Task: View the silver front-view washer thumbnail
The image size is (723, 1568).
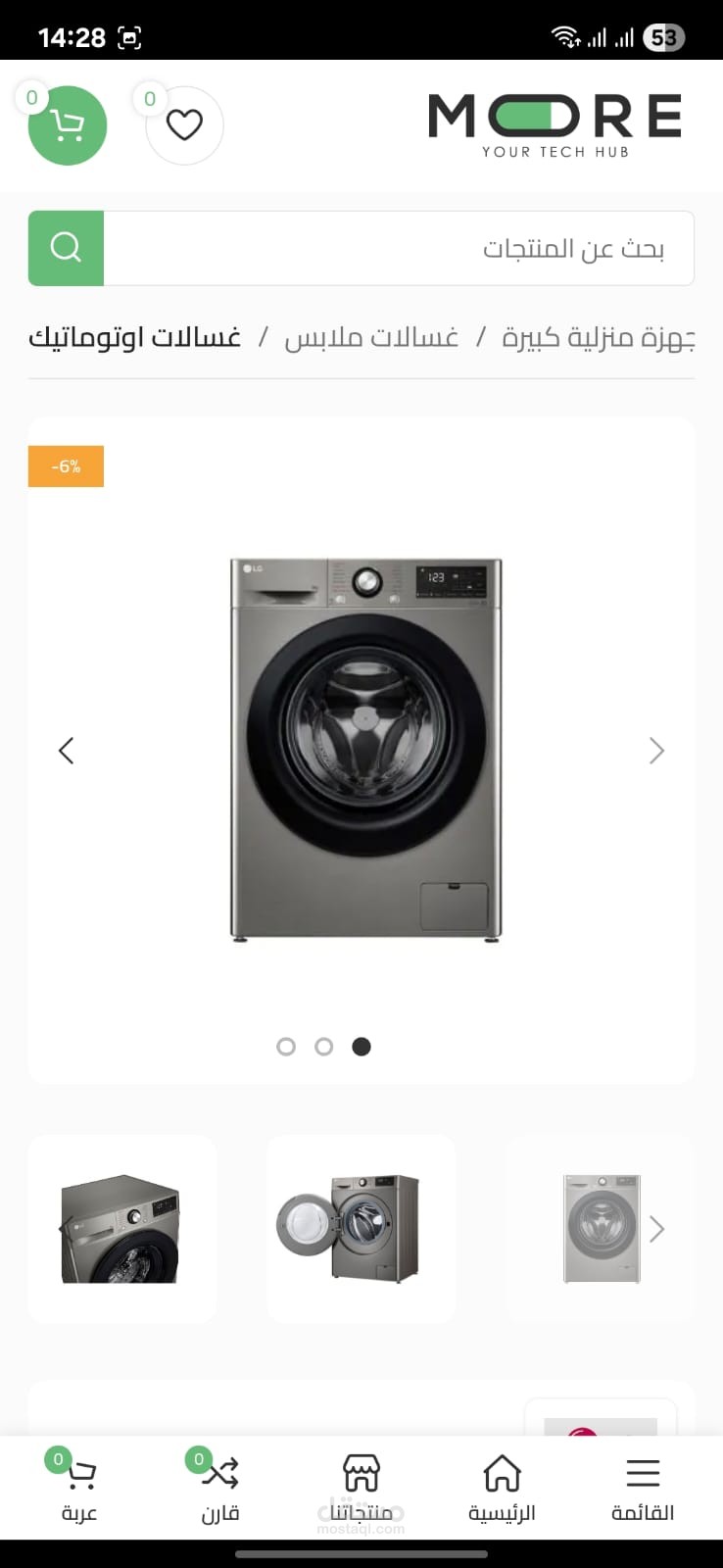Action: pos(601,1229)
